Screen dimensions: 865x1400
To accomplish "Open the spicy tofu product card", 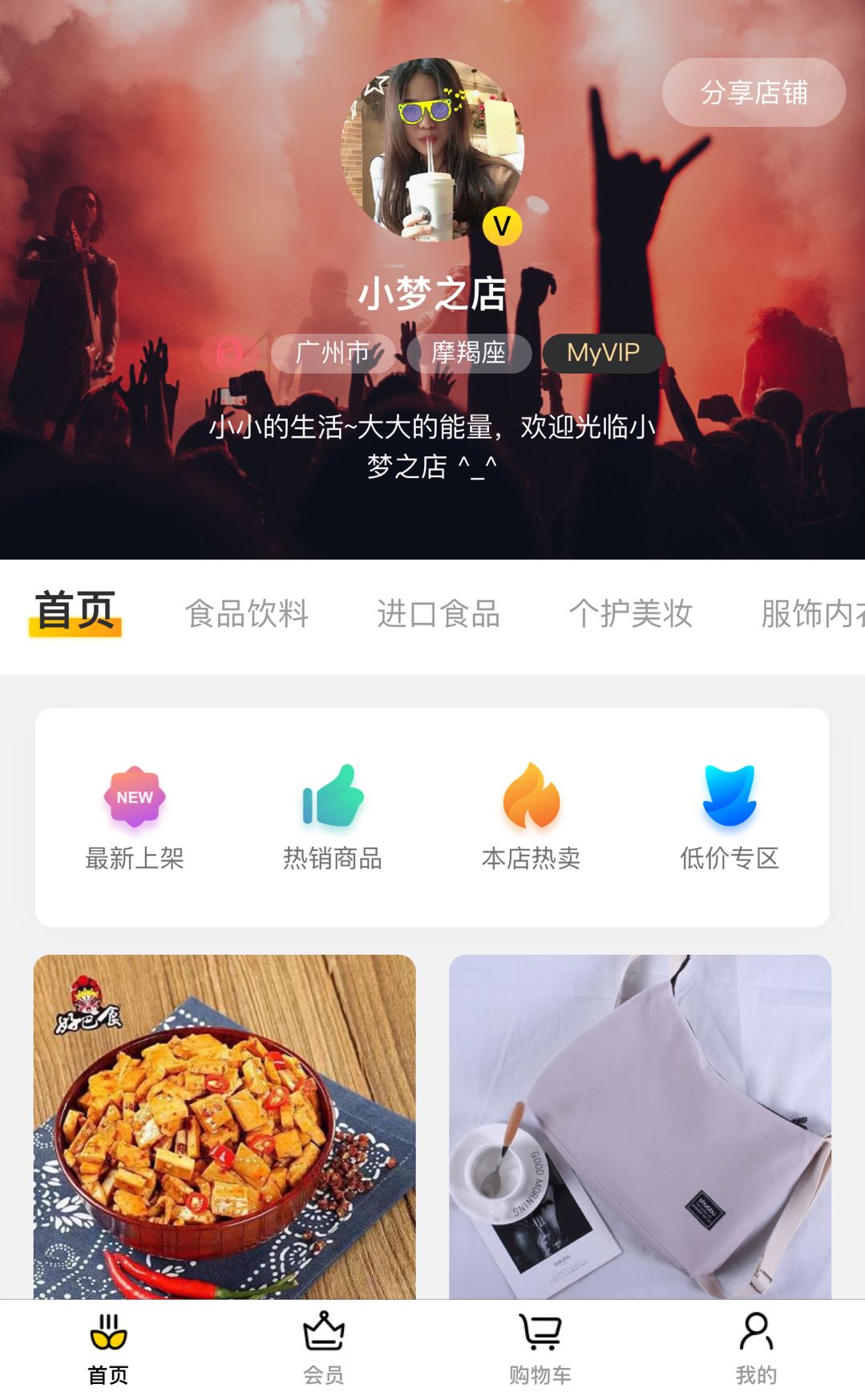I will click(224, 1127).
